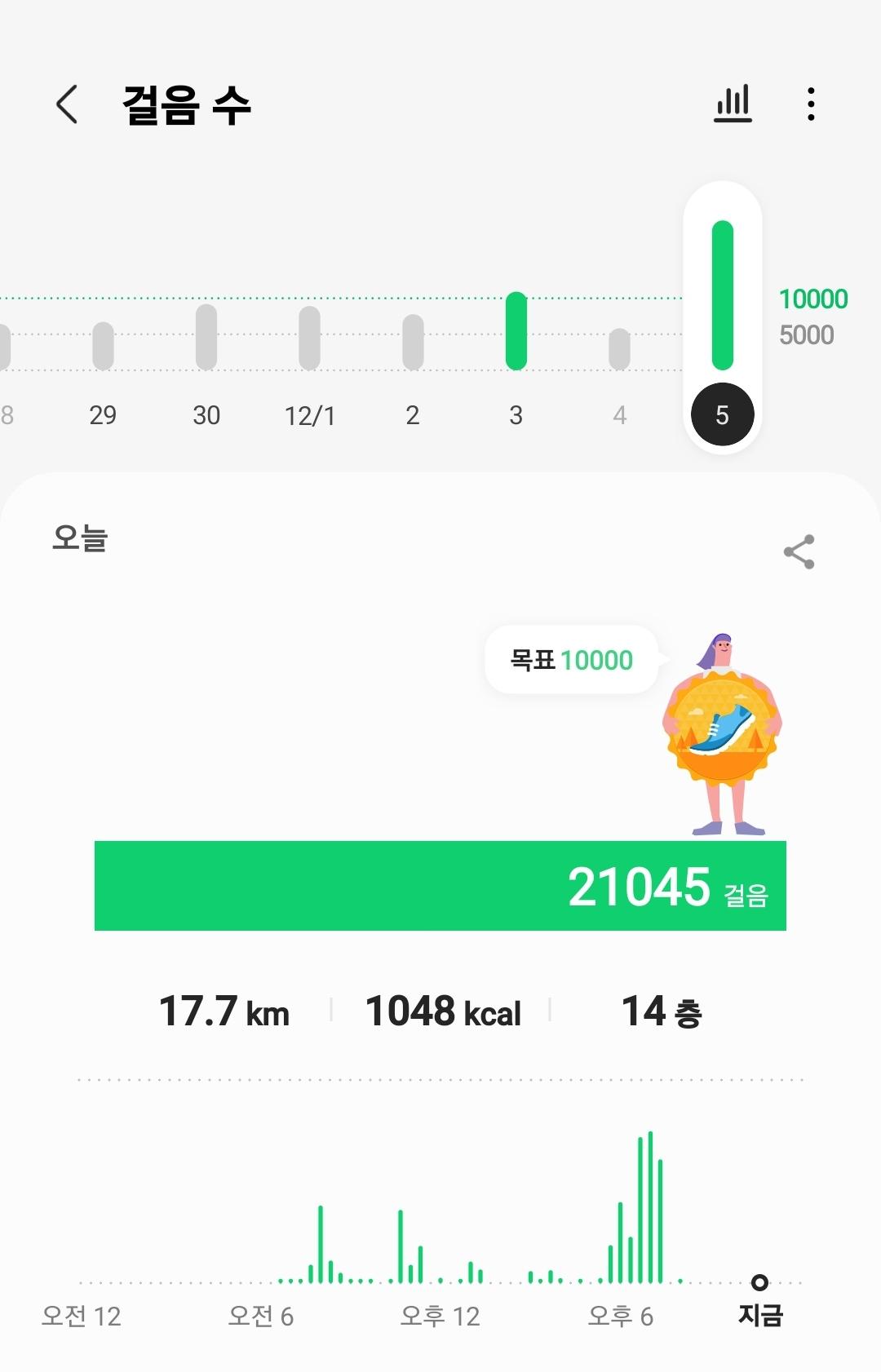Open the step trends chart icon
The height and width of the screenshot is (1372, 881).
733,104
